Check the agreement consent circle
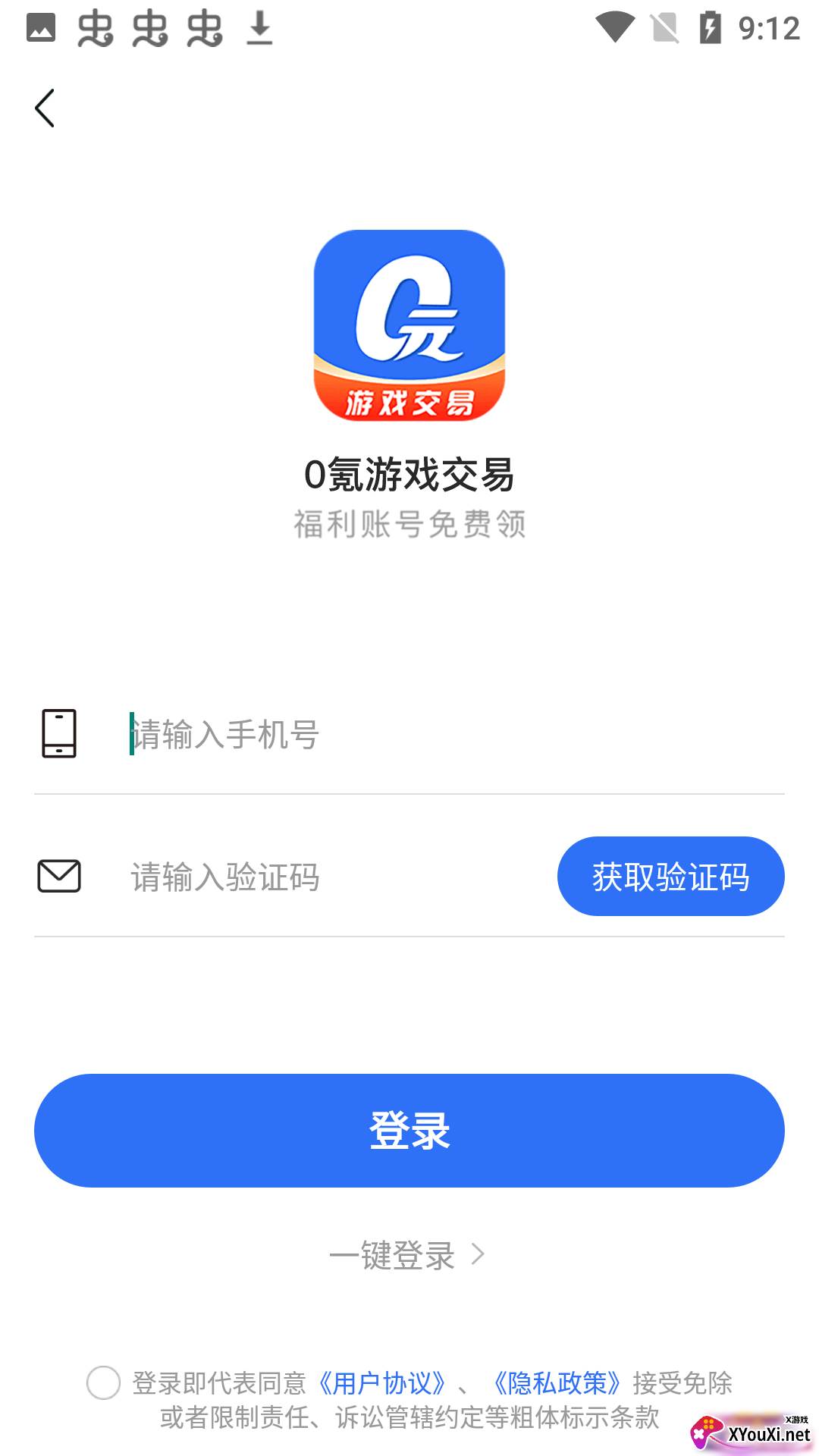Image resolution: width=819 pixels, height=1456 pixels. point(103,1382)
